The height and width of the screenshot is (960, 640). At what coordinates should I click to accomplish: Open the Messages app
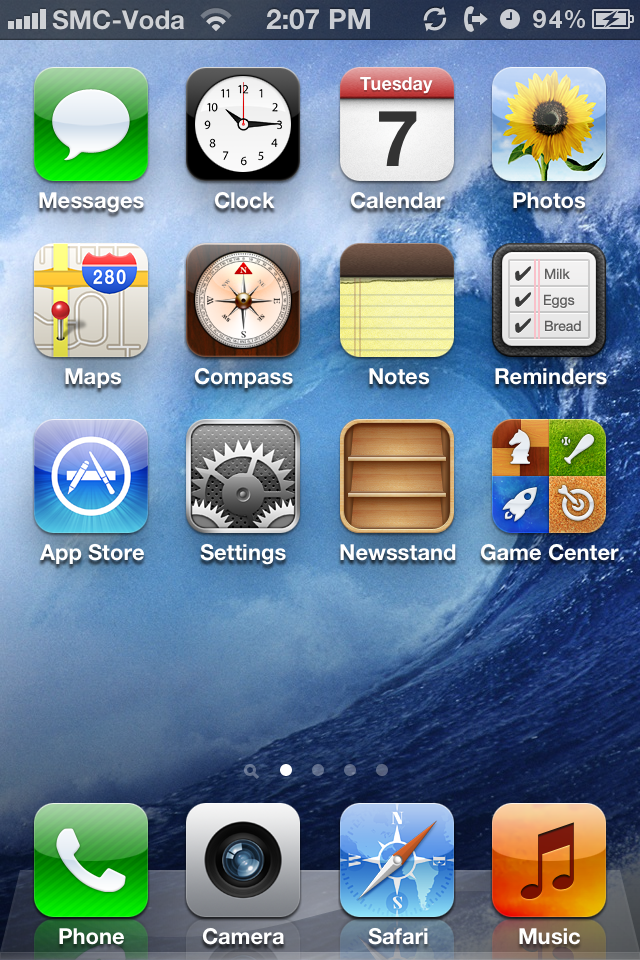coord(91,125)
